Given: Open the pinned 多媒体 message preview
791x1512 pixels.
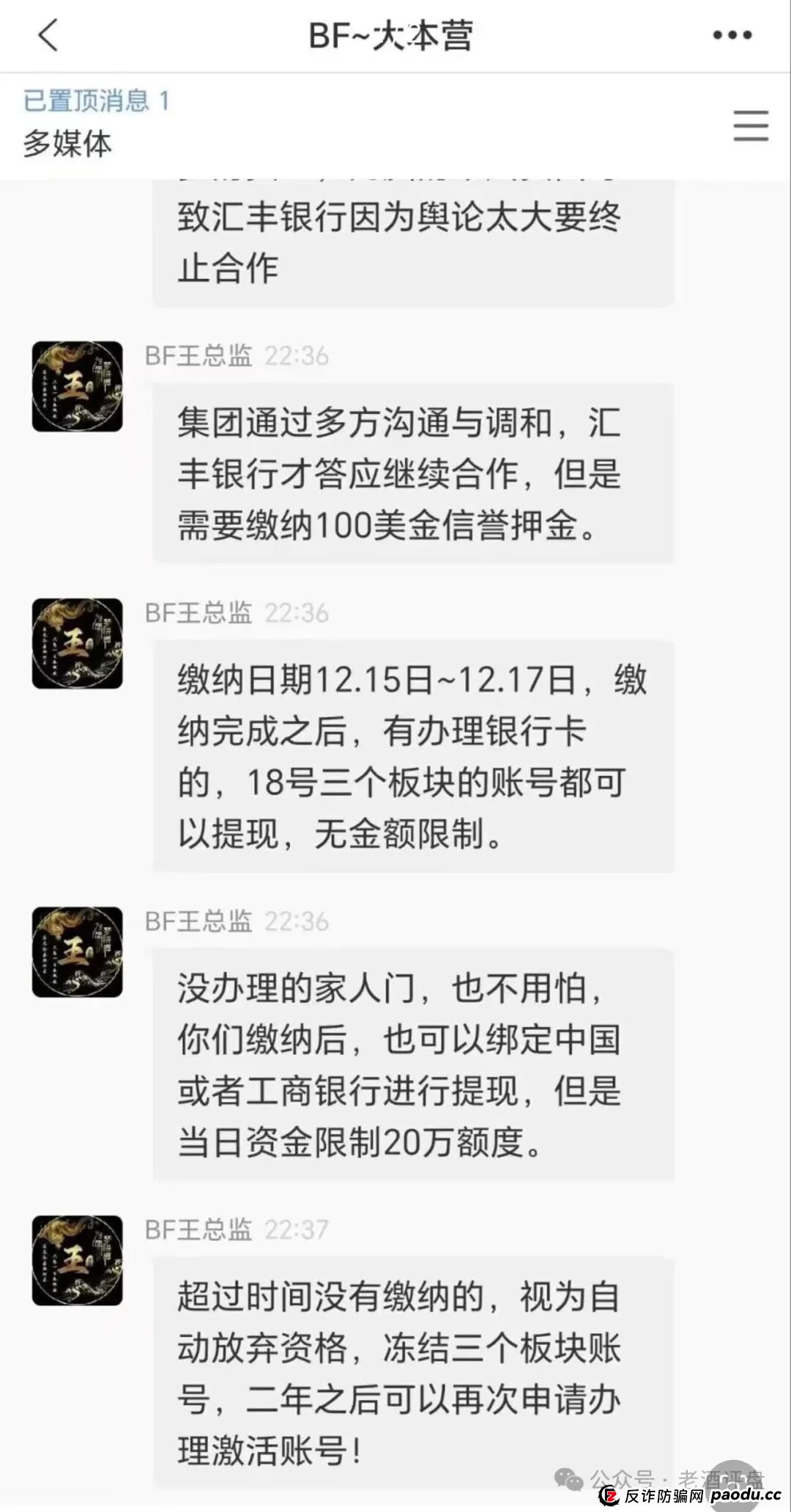Looking at the screenshot, I should point(66,144).
